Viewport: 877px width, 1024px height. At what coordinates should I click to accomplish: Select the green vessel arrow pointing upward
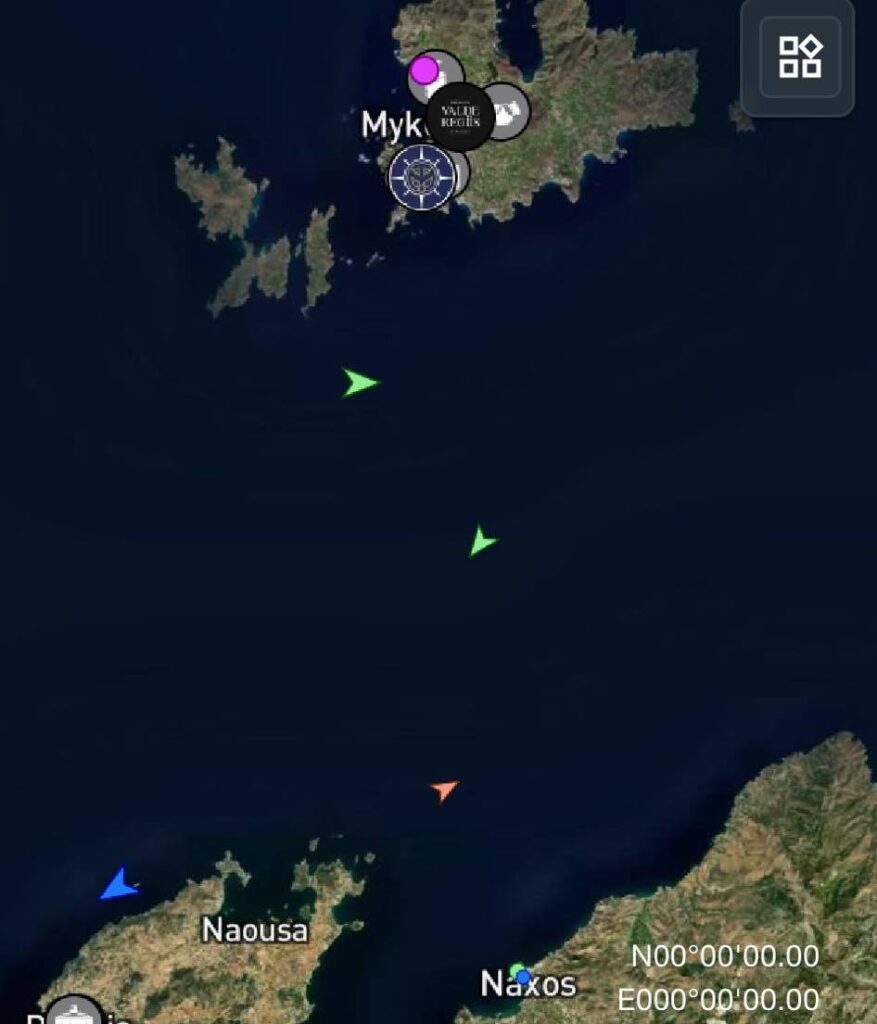point(482,541)
